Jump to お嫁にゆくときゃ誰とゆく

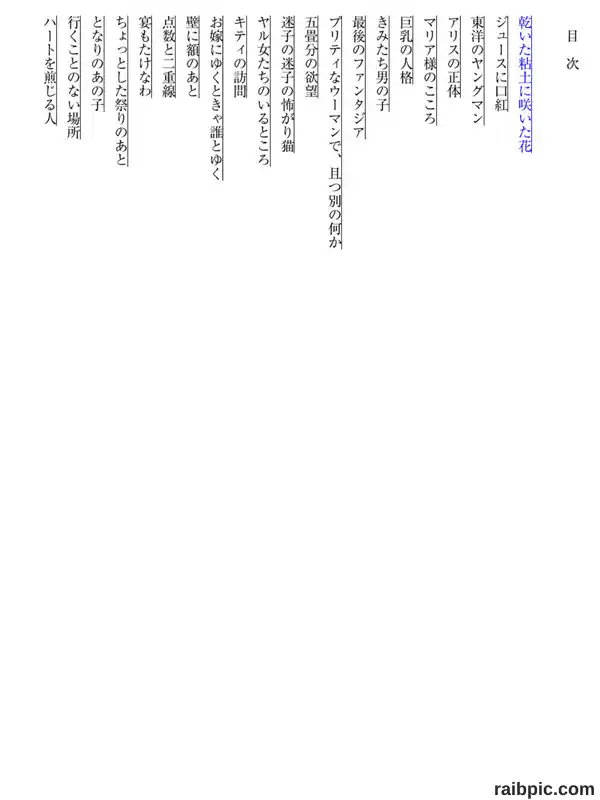coord(216,98)
